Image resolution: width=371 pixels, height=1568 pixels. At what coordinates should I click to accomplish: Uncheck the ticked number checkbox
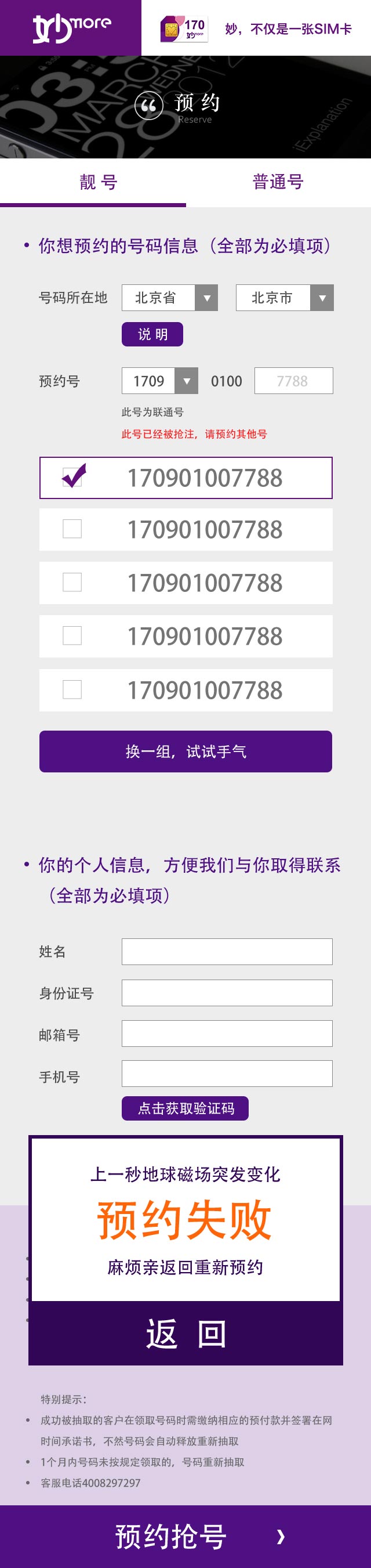pyautogui.click(x=73, y=477)
